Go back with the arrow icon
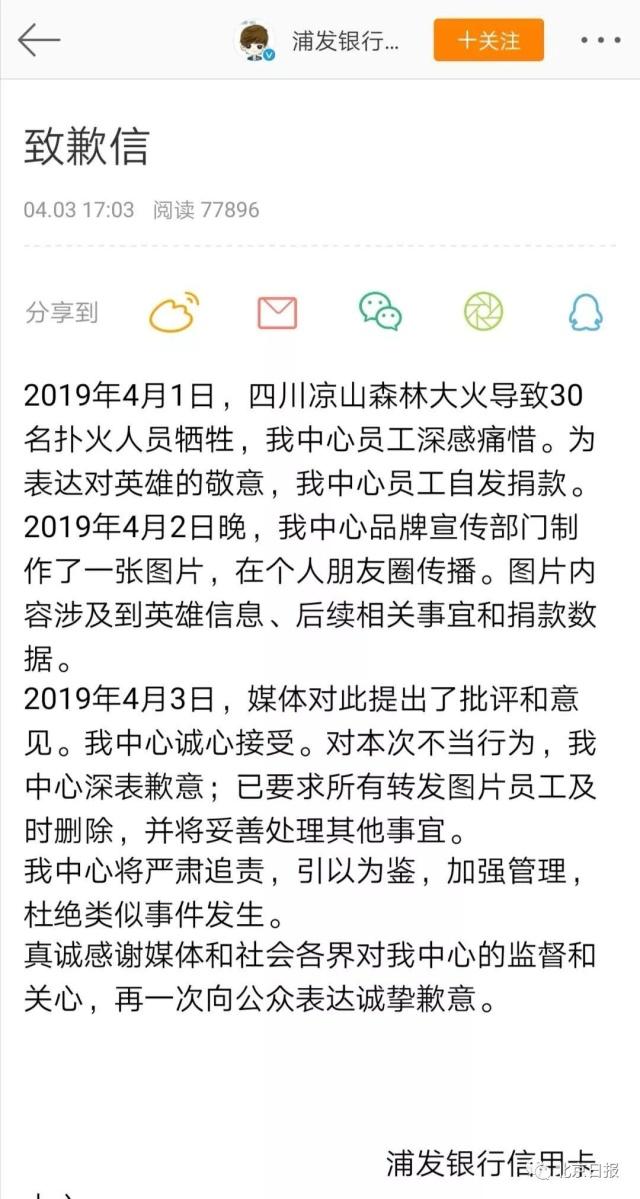Screen dimensions: 640x1199 coord(38,41)
